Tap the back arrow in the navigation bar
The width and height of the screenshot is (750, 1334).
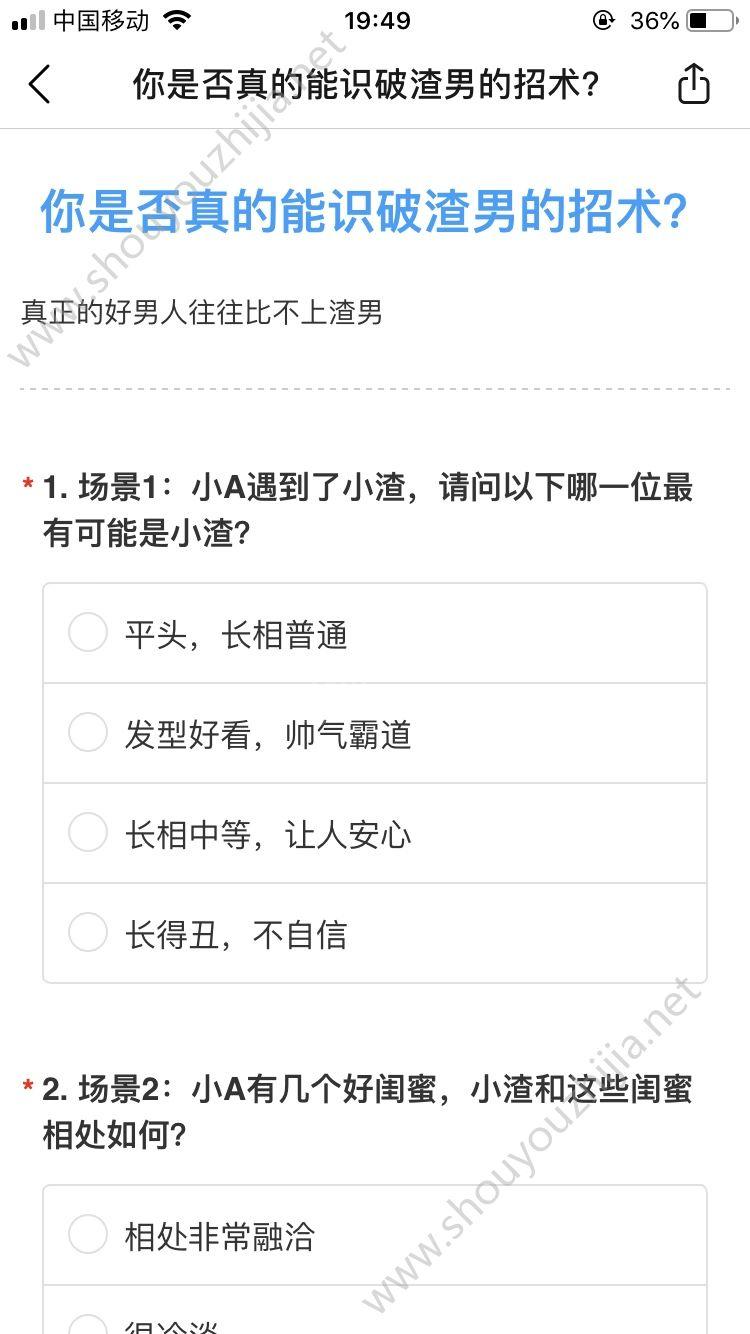tap(39, 85)
